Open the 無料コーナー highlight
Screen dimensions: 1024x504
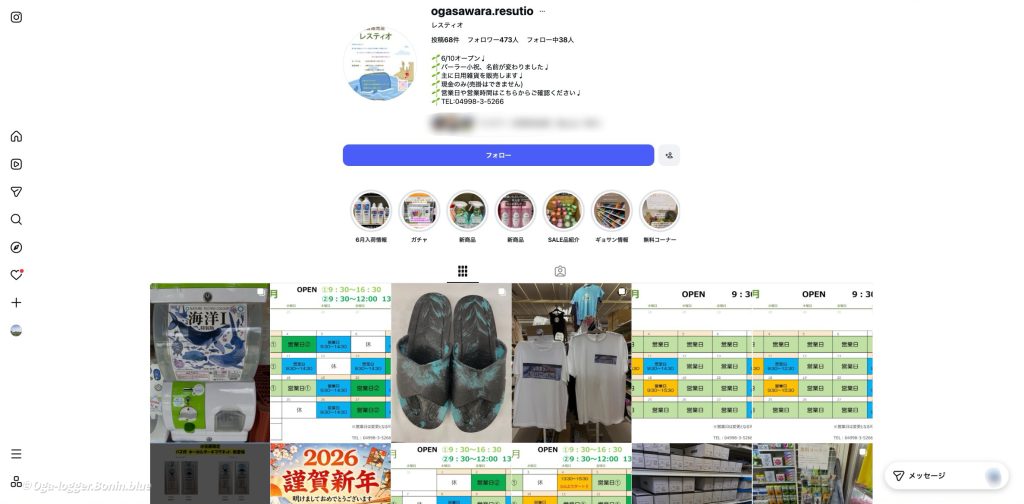[659, 211]
